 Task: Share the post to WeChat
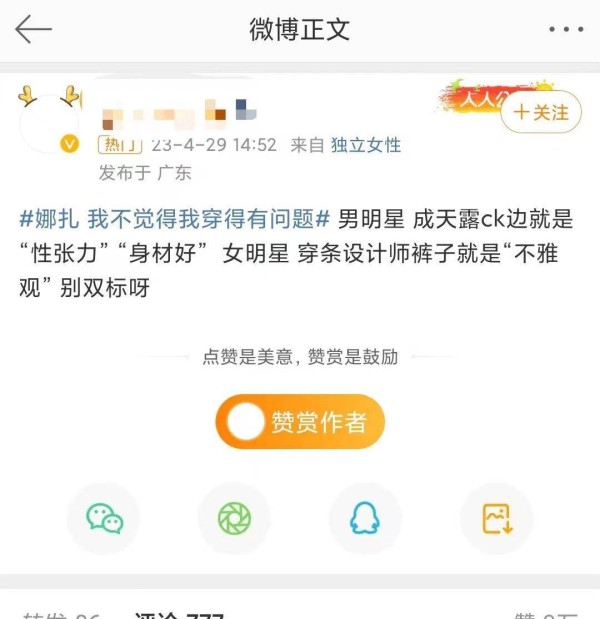[x=104, y=518]
